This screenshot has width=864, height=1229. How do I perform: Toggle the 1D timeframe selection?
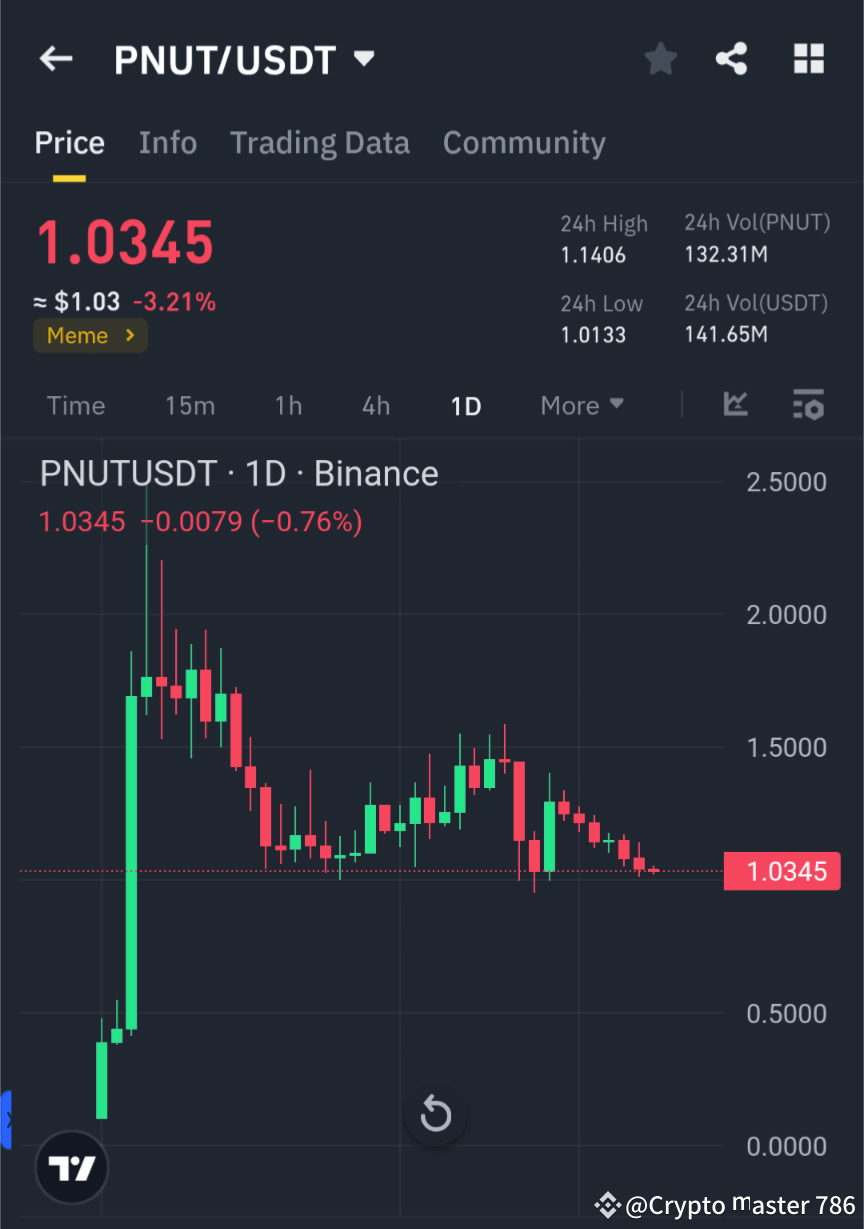tap(465, 405)
